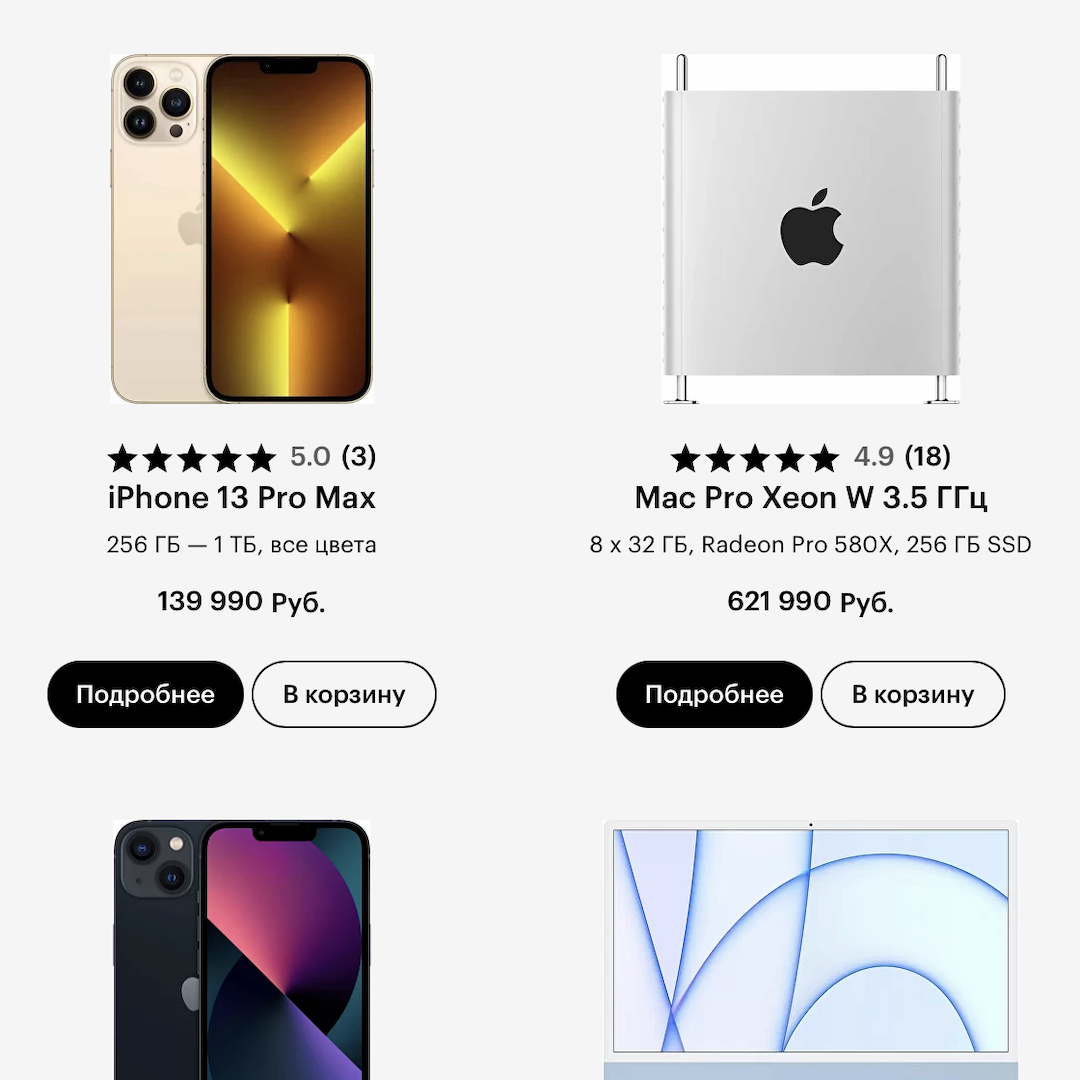Add Mac Pro Xeon W to cart
1080x1080 pixels.
[912, 694]
